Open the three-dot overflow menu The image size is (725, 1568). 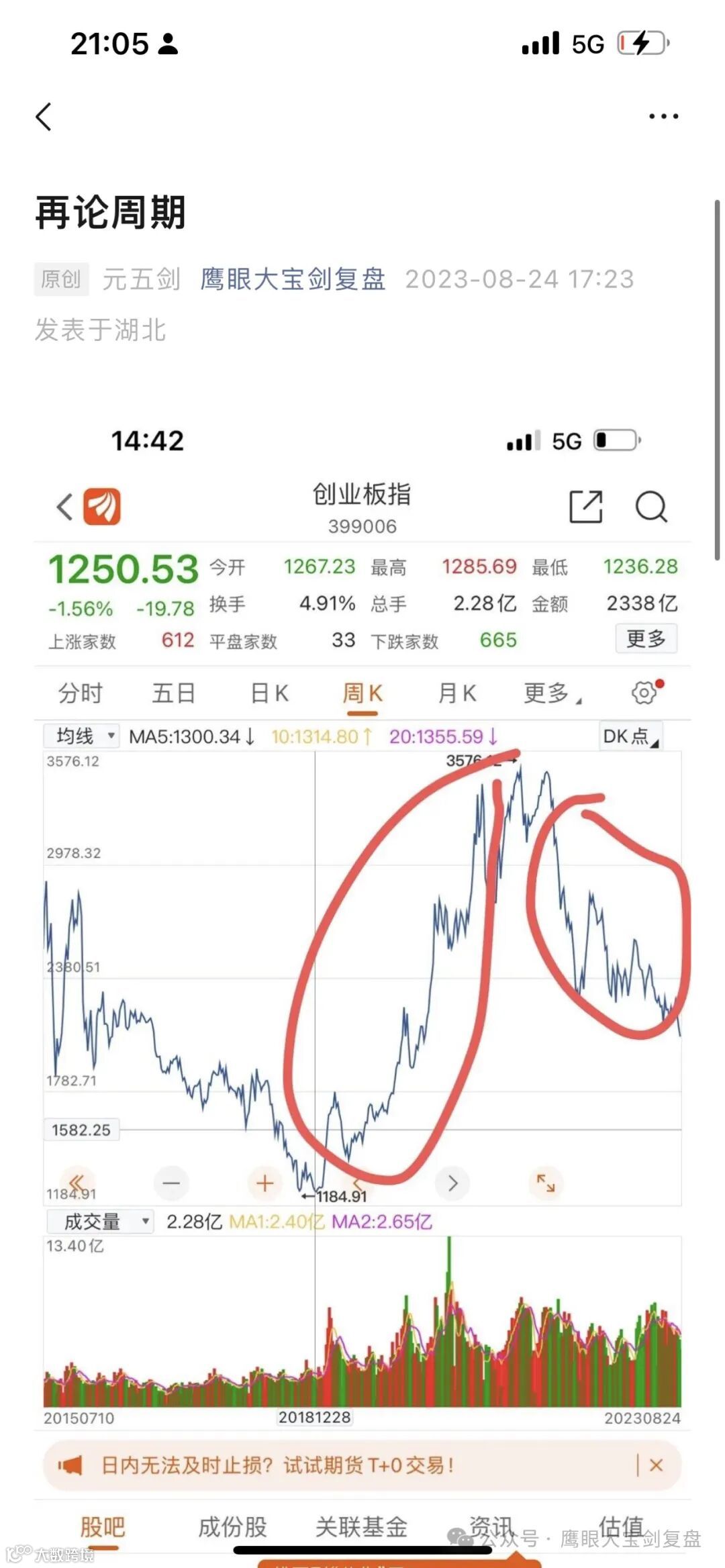[663, 117]
